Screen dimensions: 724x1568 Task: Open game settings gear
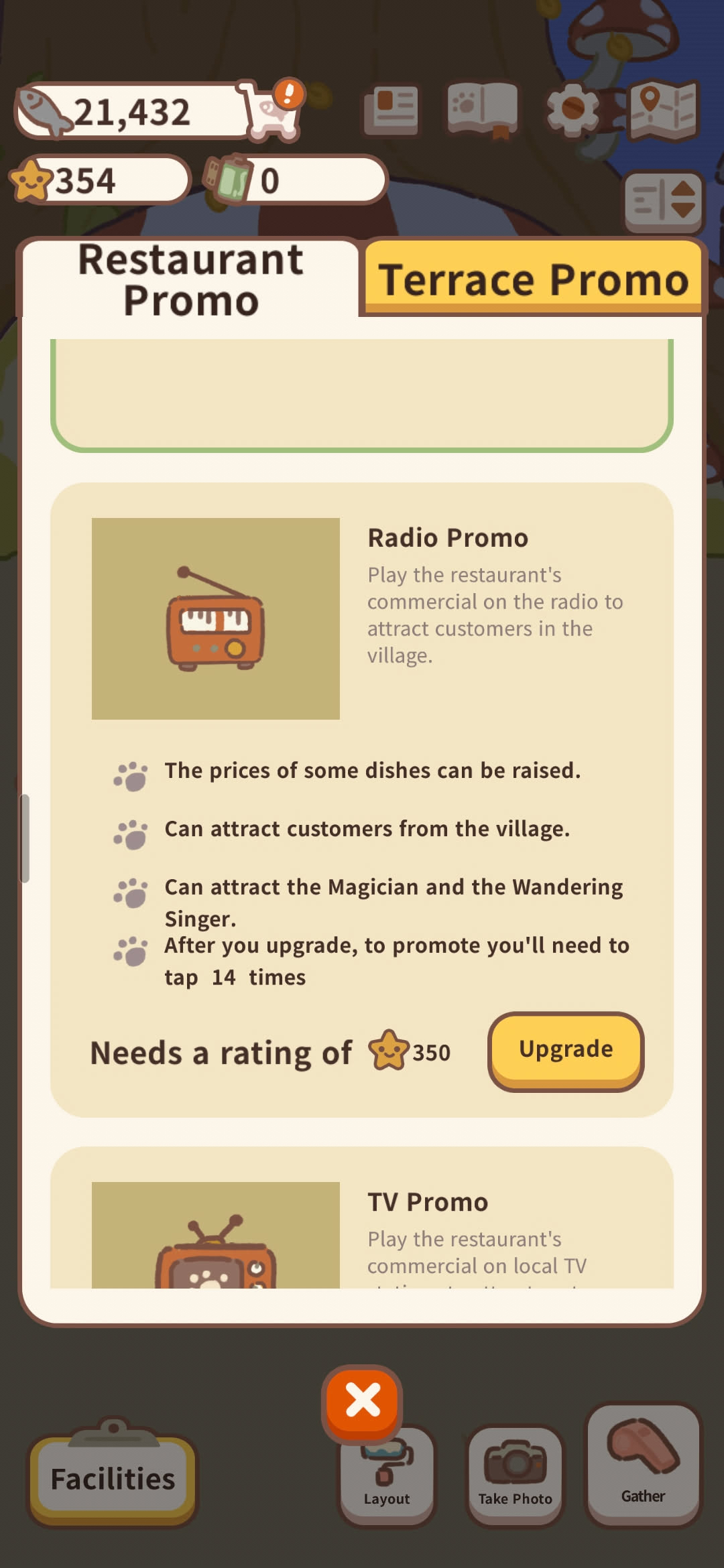(x=572, y=109)
